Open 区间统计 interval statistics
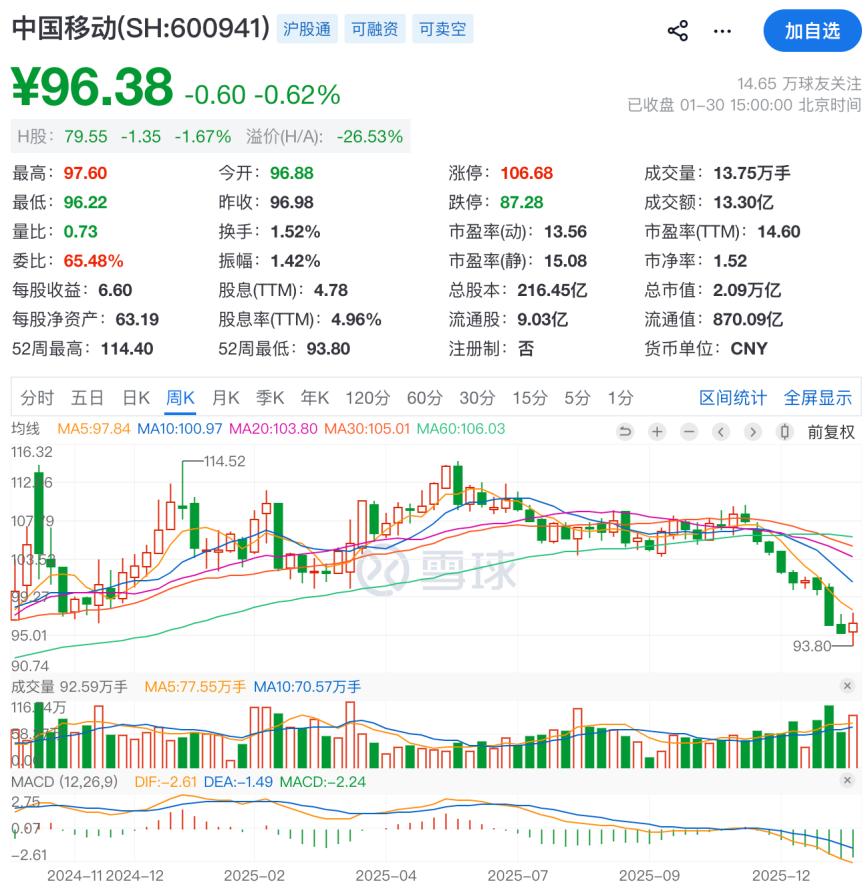Screen dimensions: 866x894 click(x=732, y=397)
